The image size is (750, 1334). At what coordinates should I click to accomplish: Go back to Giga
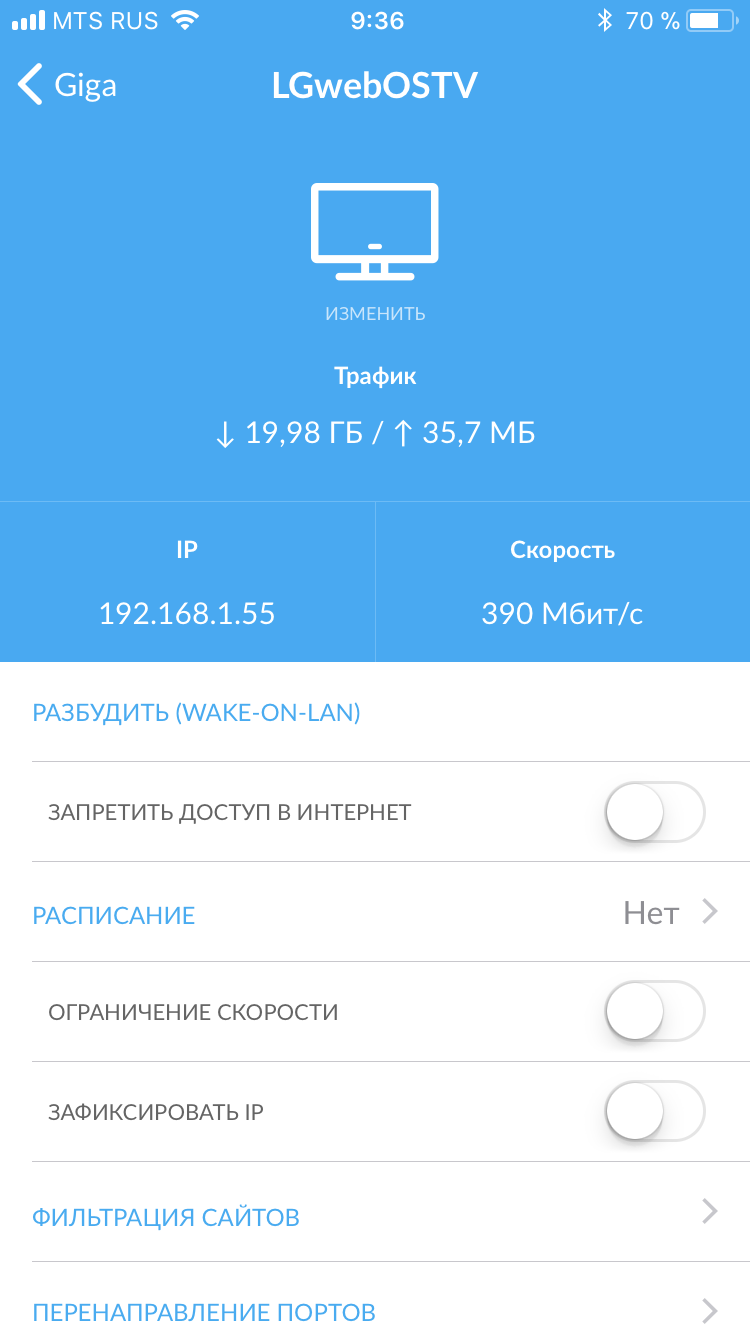click(x=68, y=86)
